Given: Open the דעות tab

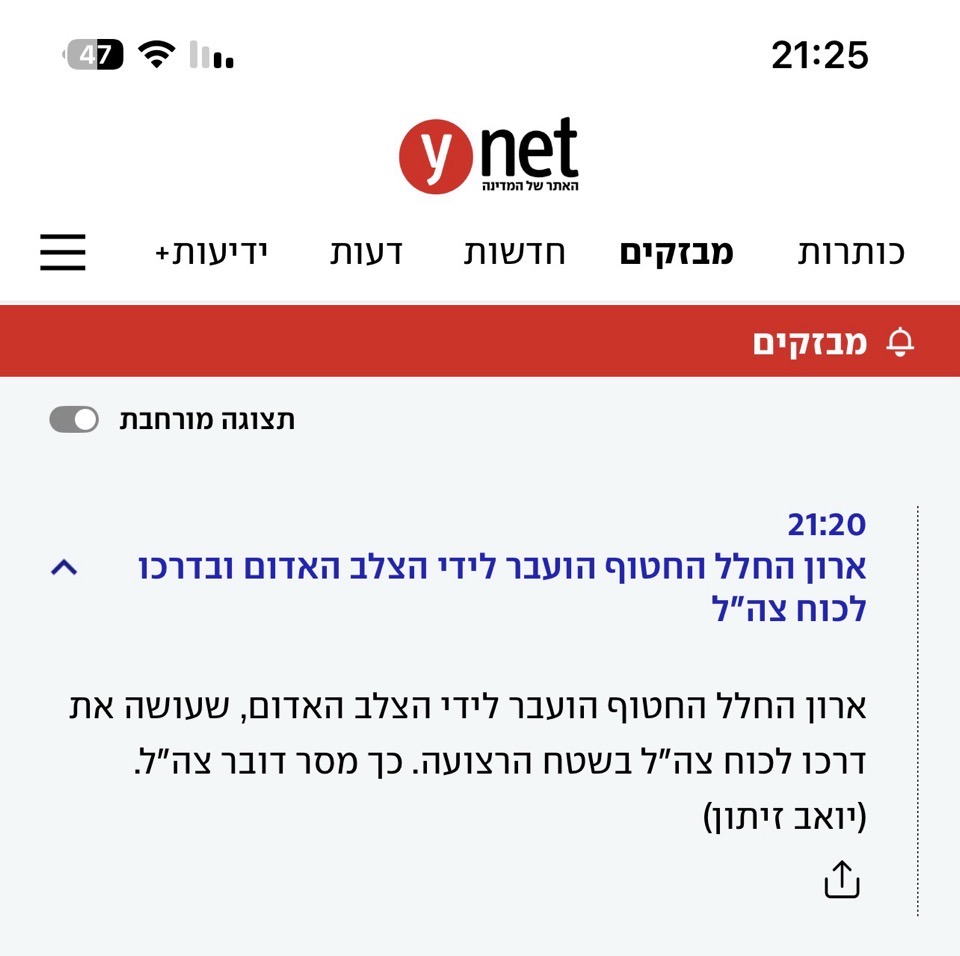Looking at the screenshot, I should pos(366,253).
